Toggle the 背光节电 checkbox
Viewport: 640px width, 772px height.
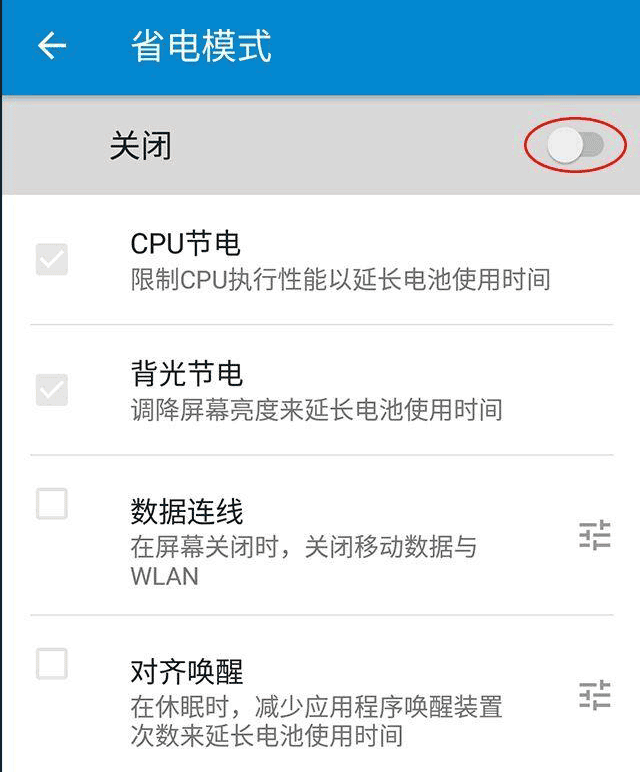[52, 390]
